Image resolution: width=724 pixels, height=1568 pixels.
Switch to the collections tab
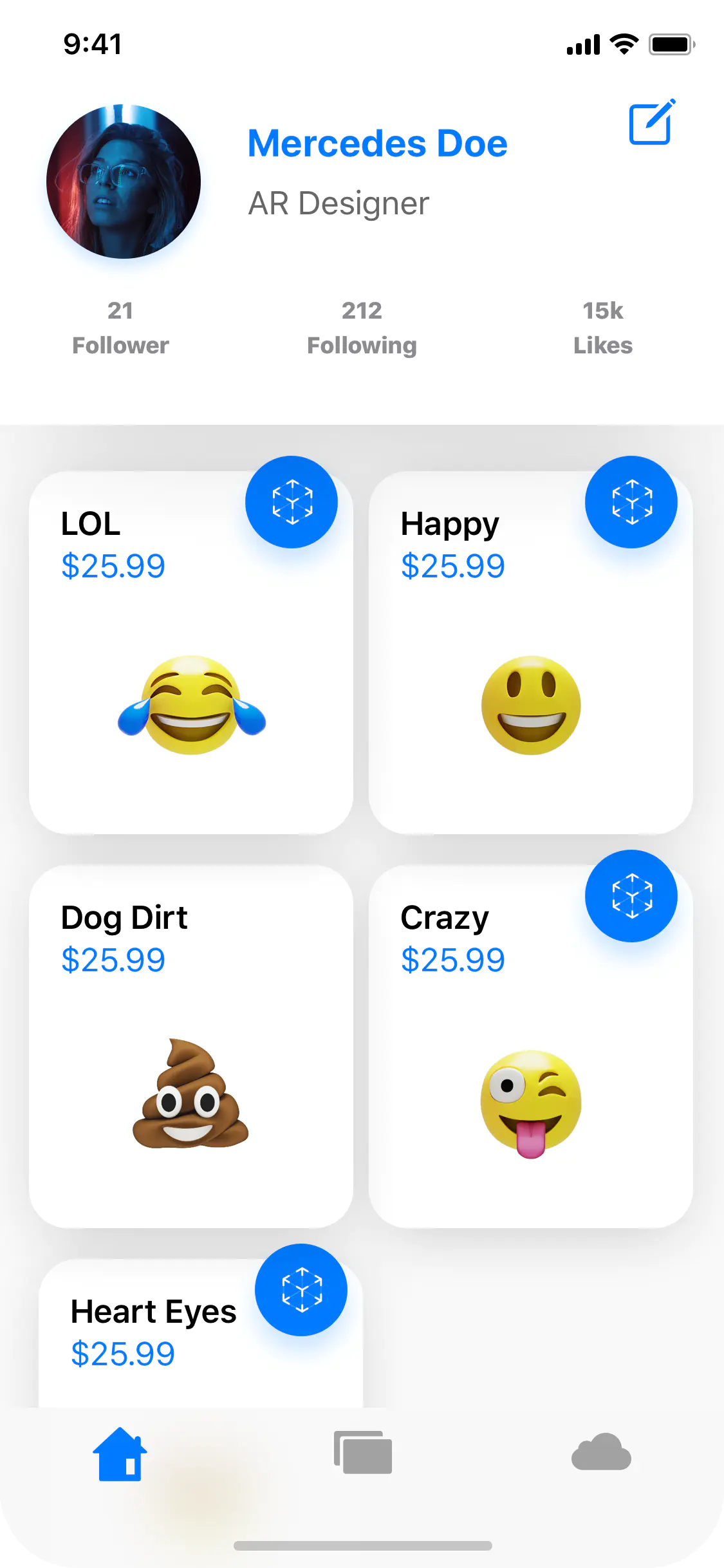pyautogui.click(x=362, y=1453)
